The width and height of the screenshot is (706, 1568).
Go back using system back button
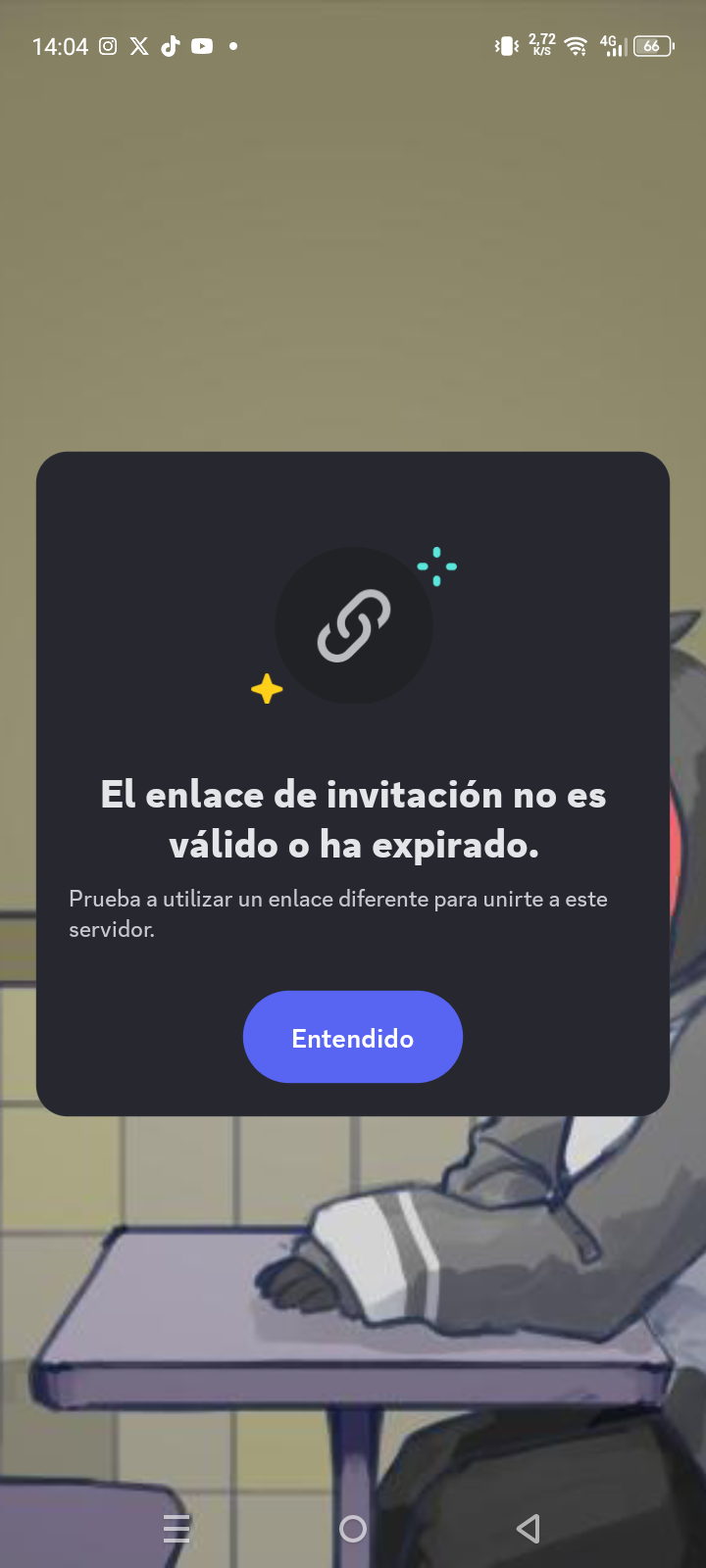tap(529, 1528)
